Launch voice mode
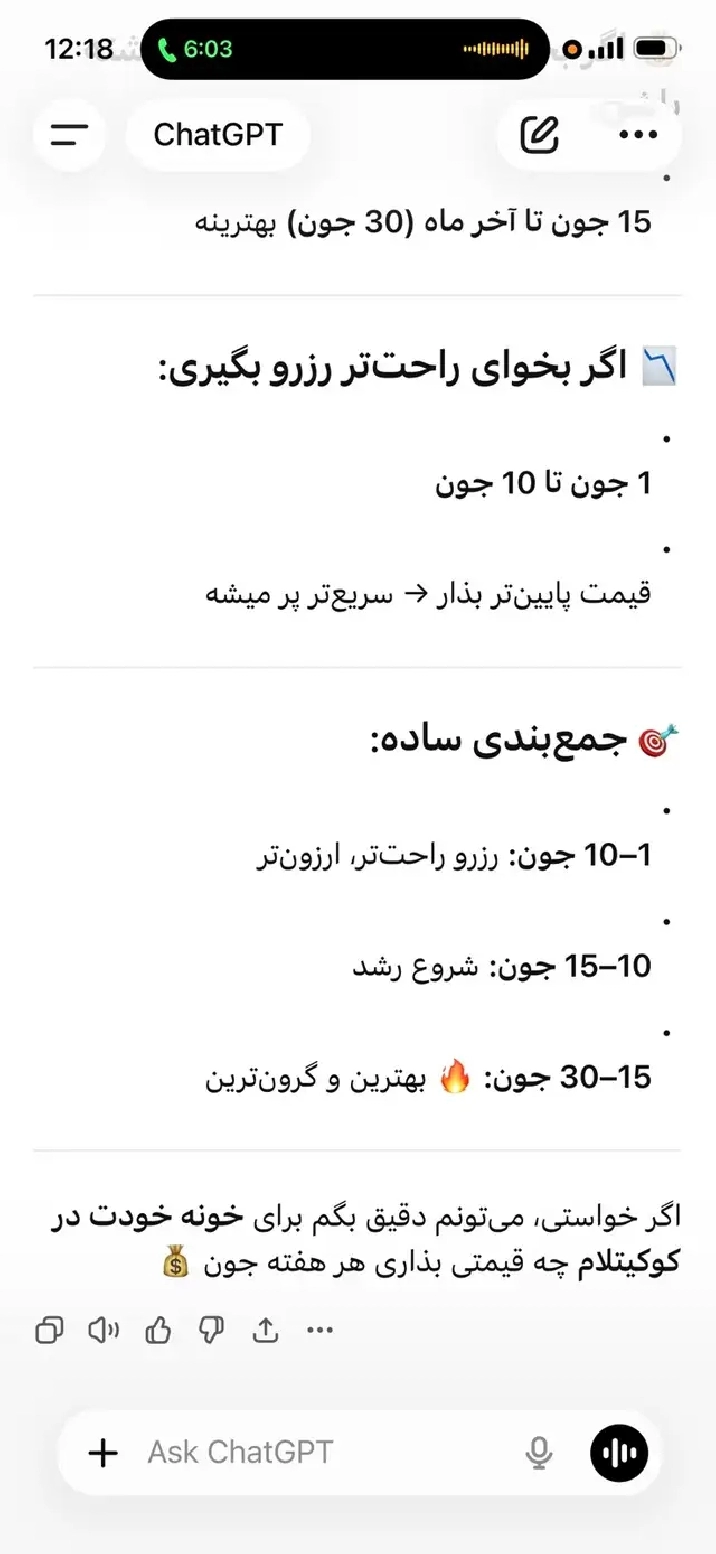Screen dimensions: 716x1554 (x=619, y=1452)
